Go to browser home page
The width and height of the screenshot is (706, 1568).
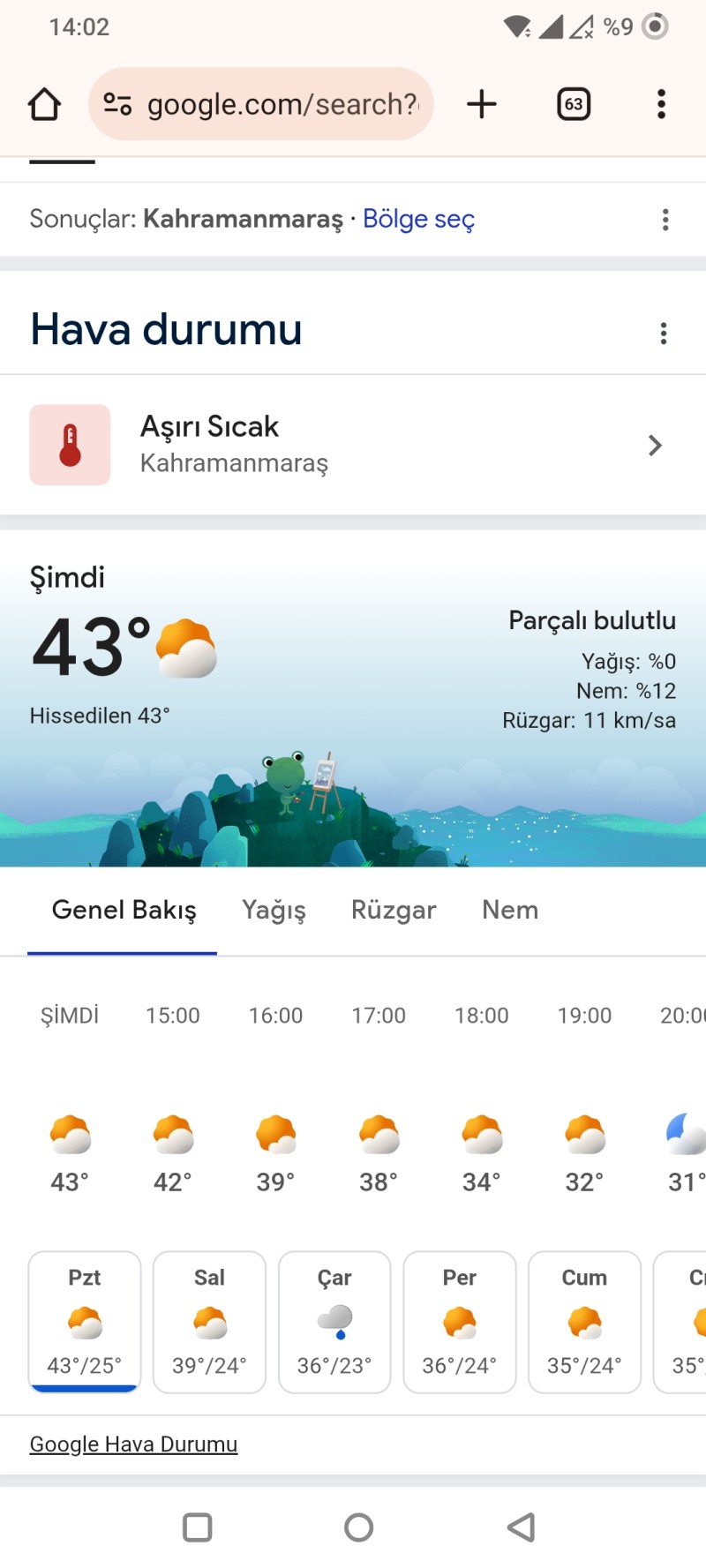(44, 104)
